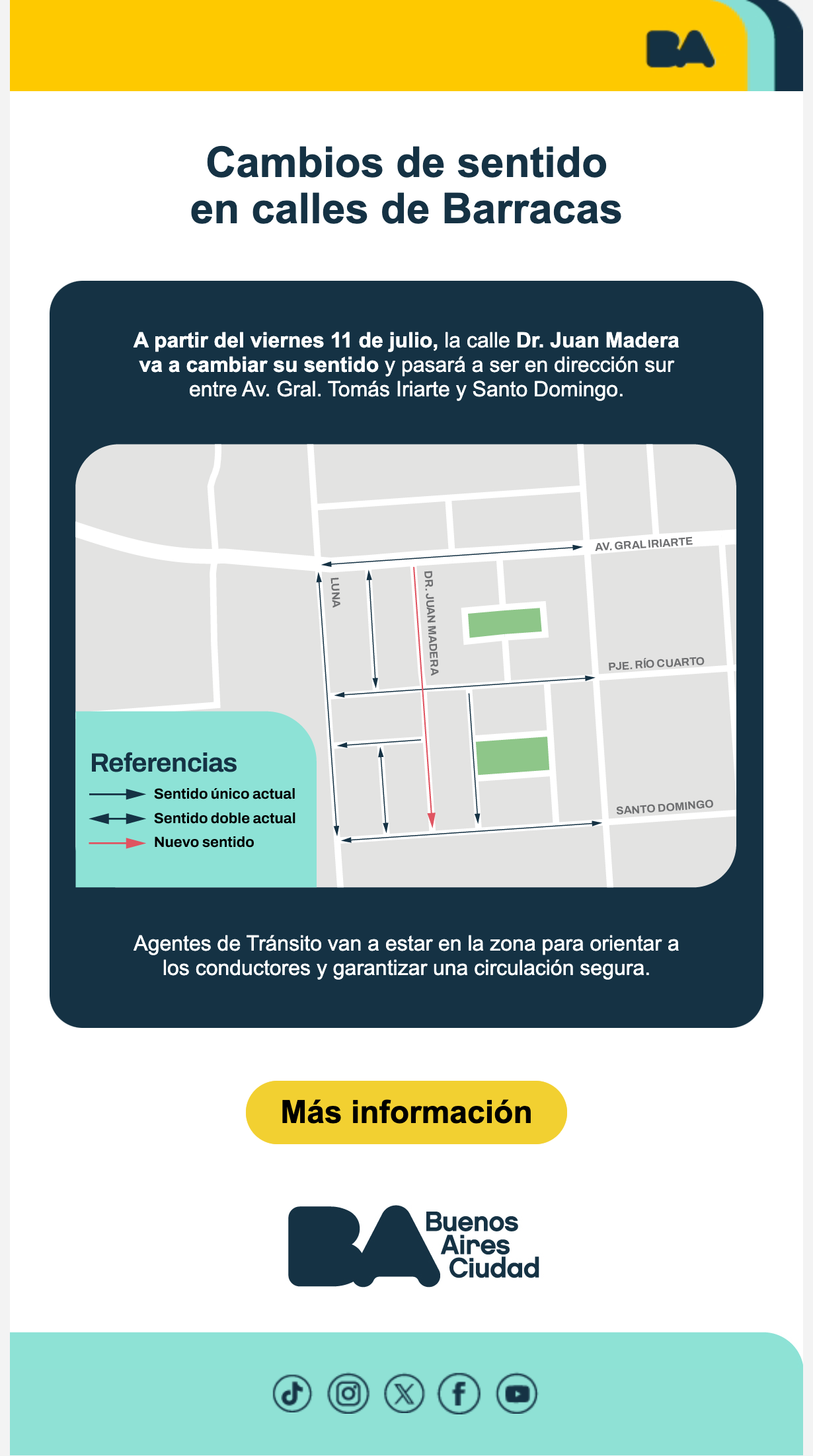Image resolution: width=813 pixels, height=1456 pixels.
Task: Open the TikTok profile link
Action: click(x=292, y=1393)
